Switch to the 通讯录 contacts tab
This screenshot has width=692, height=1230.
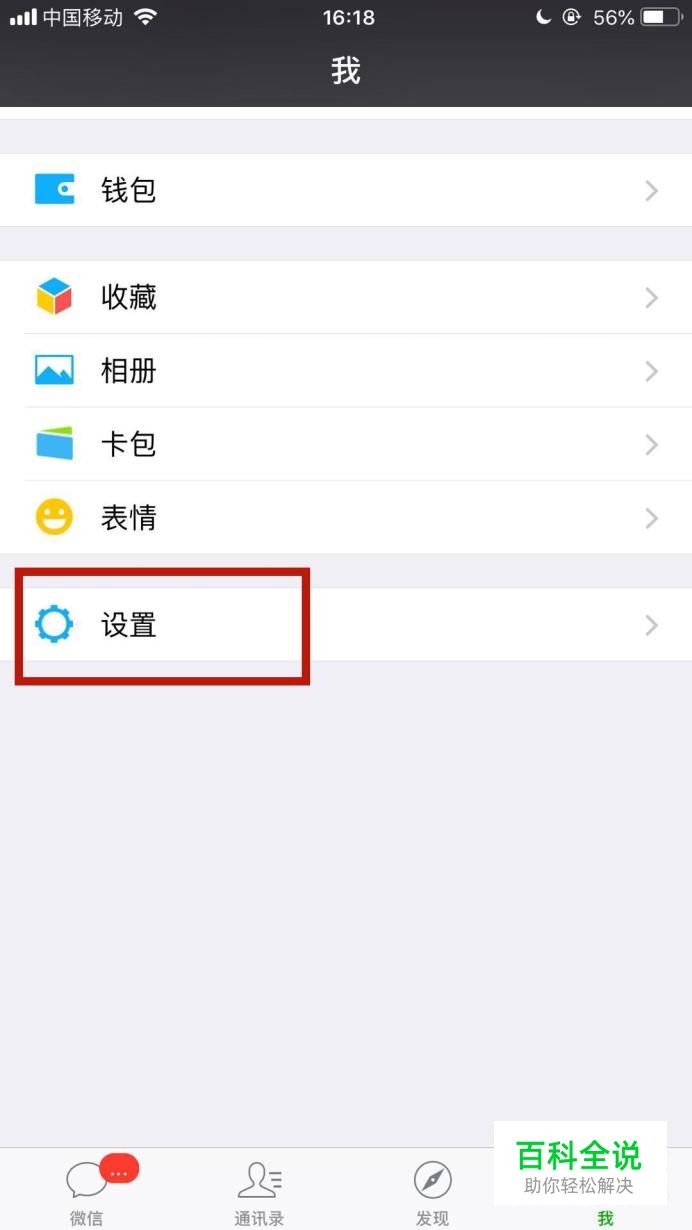(259, 1192)
